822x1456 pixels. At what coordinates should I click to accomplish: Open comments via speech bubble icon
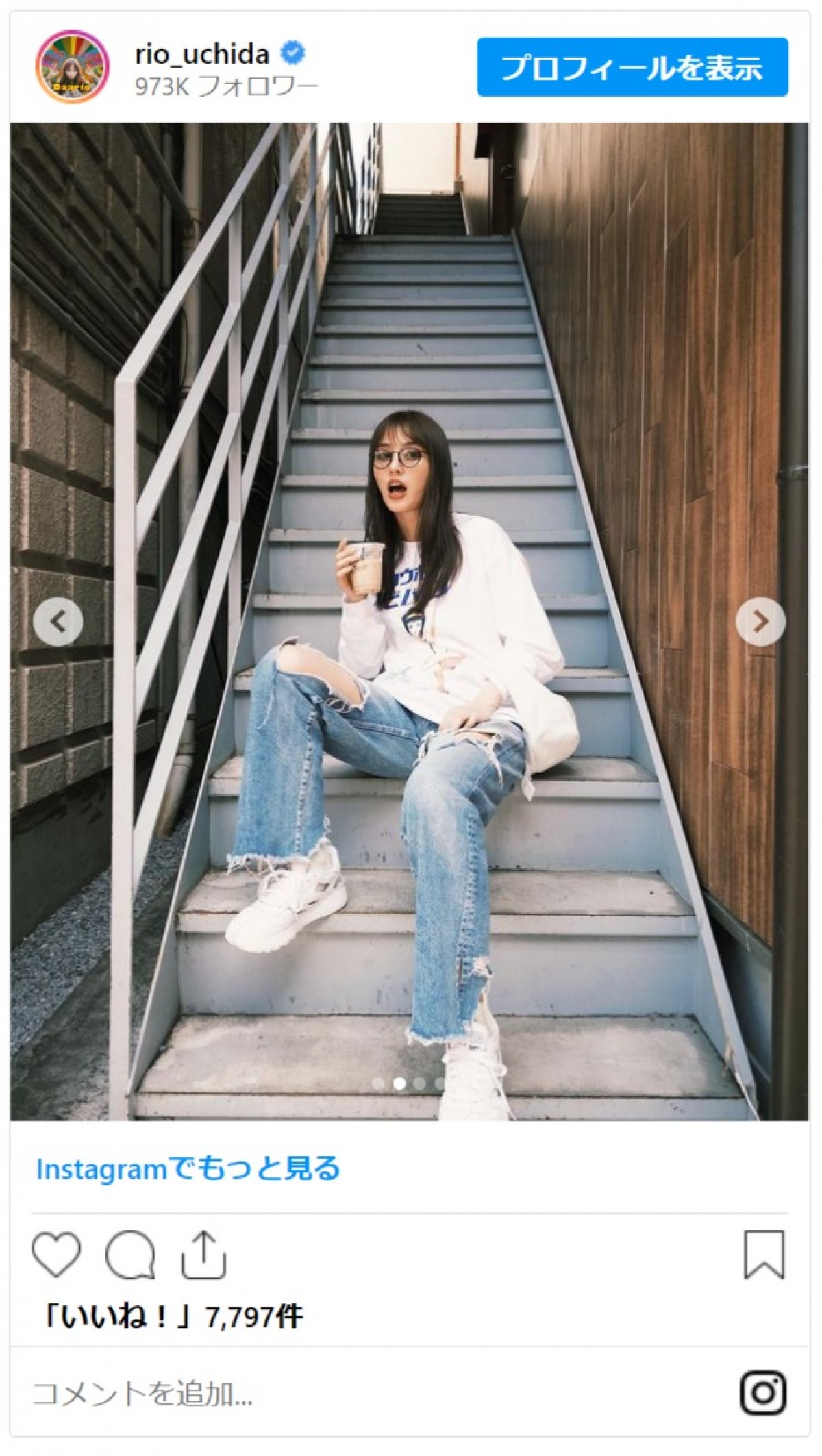pyautogui.click(x=130, y=1255)
